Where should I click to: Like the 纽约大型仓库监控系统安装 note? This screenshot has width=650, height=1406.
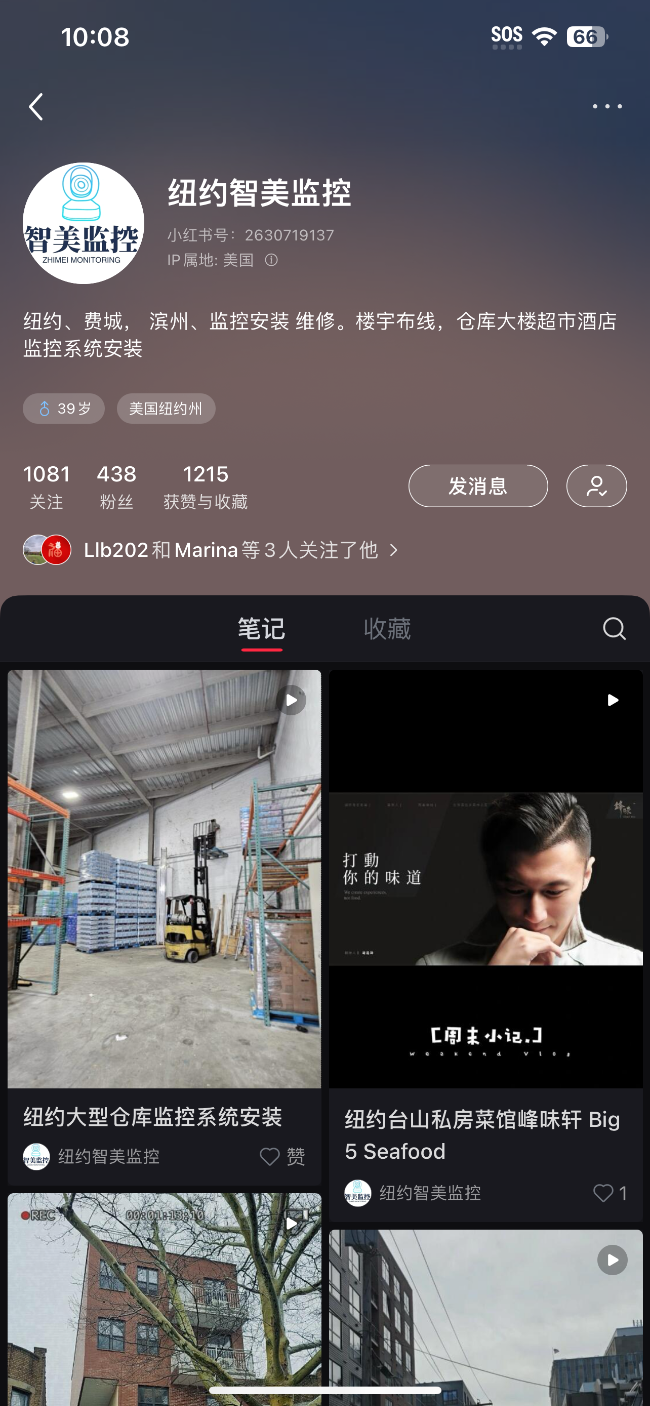point(282,1156)
